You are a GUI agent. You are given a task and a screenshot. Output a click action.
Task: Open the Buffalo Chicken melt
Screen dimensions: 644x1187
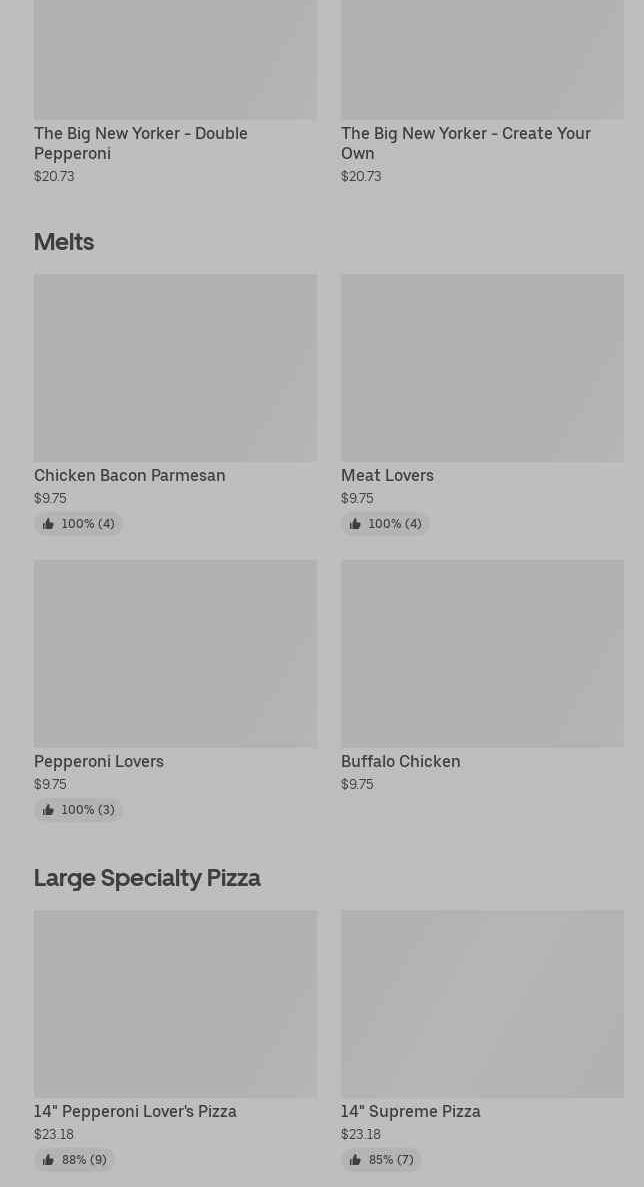pos(482,677)
